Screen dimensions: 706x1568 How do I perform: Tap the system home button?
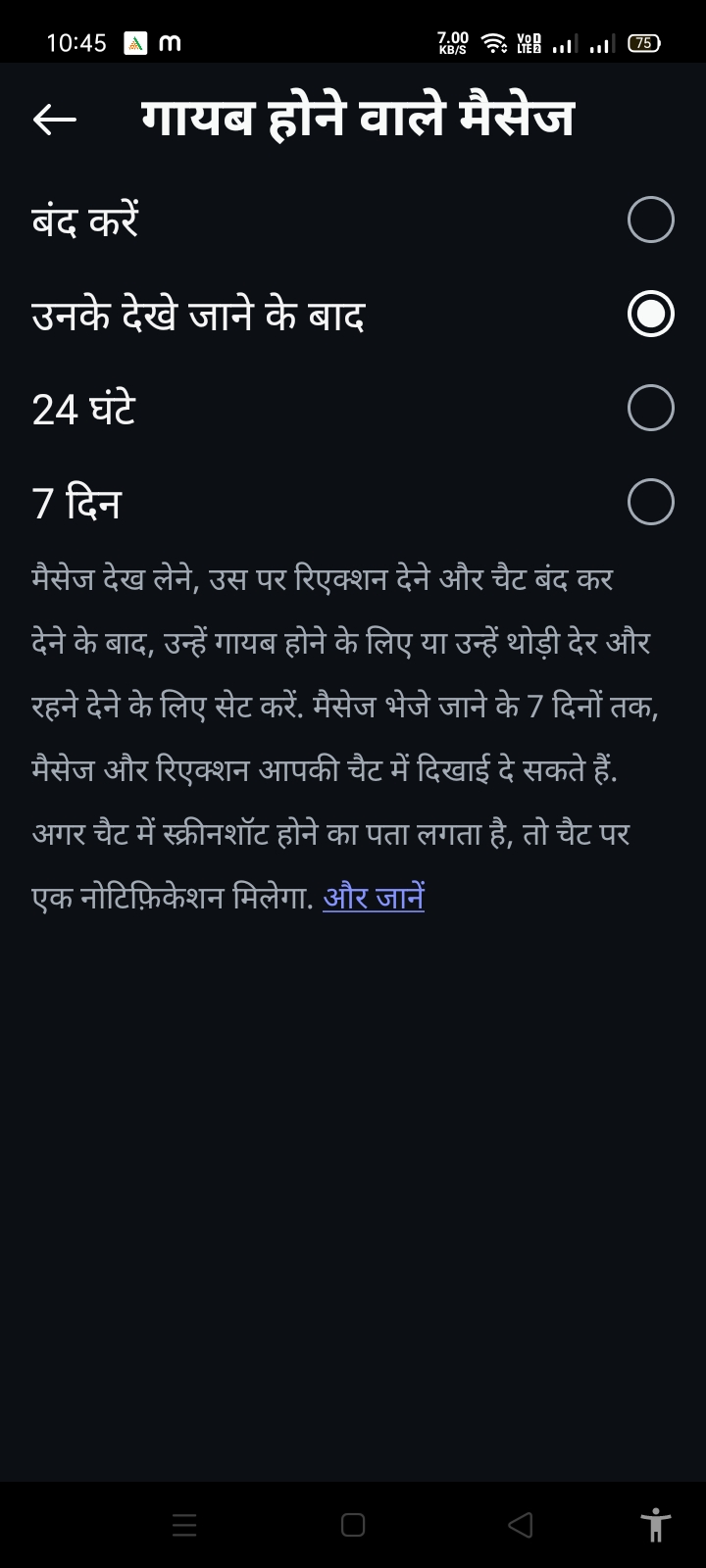353,1525
